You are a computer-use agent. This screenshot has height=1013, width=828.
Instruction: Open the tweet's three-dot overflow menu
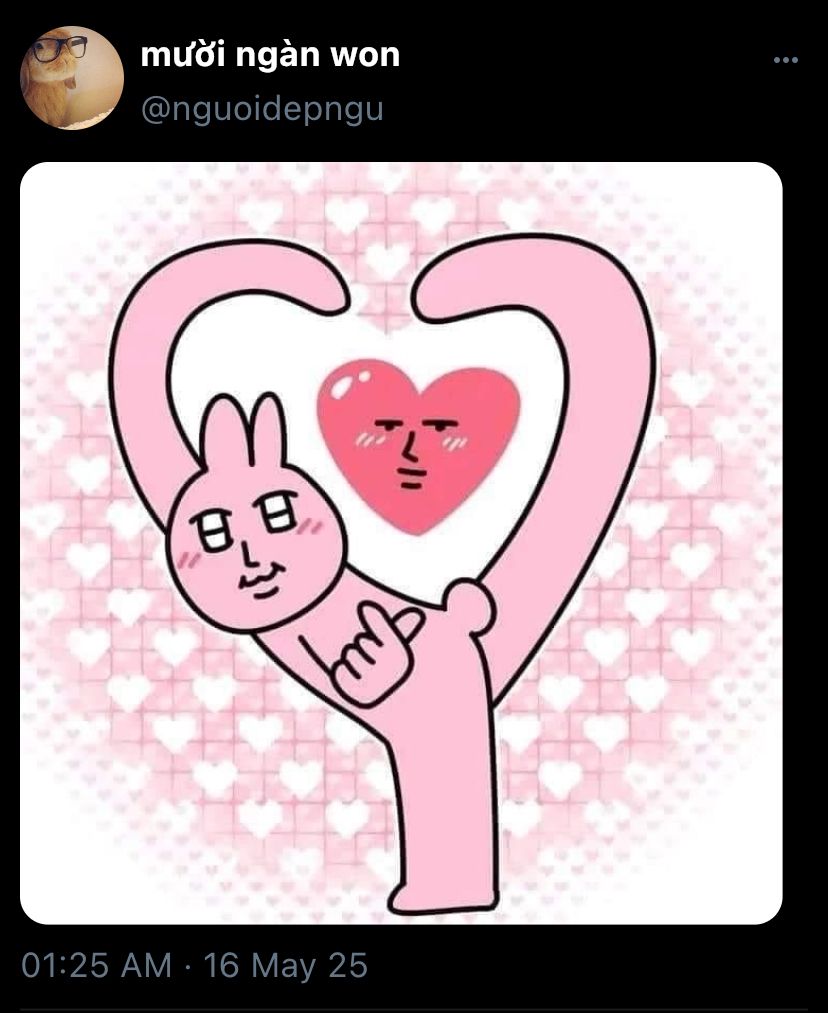point(786,60)
